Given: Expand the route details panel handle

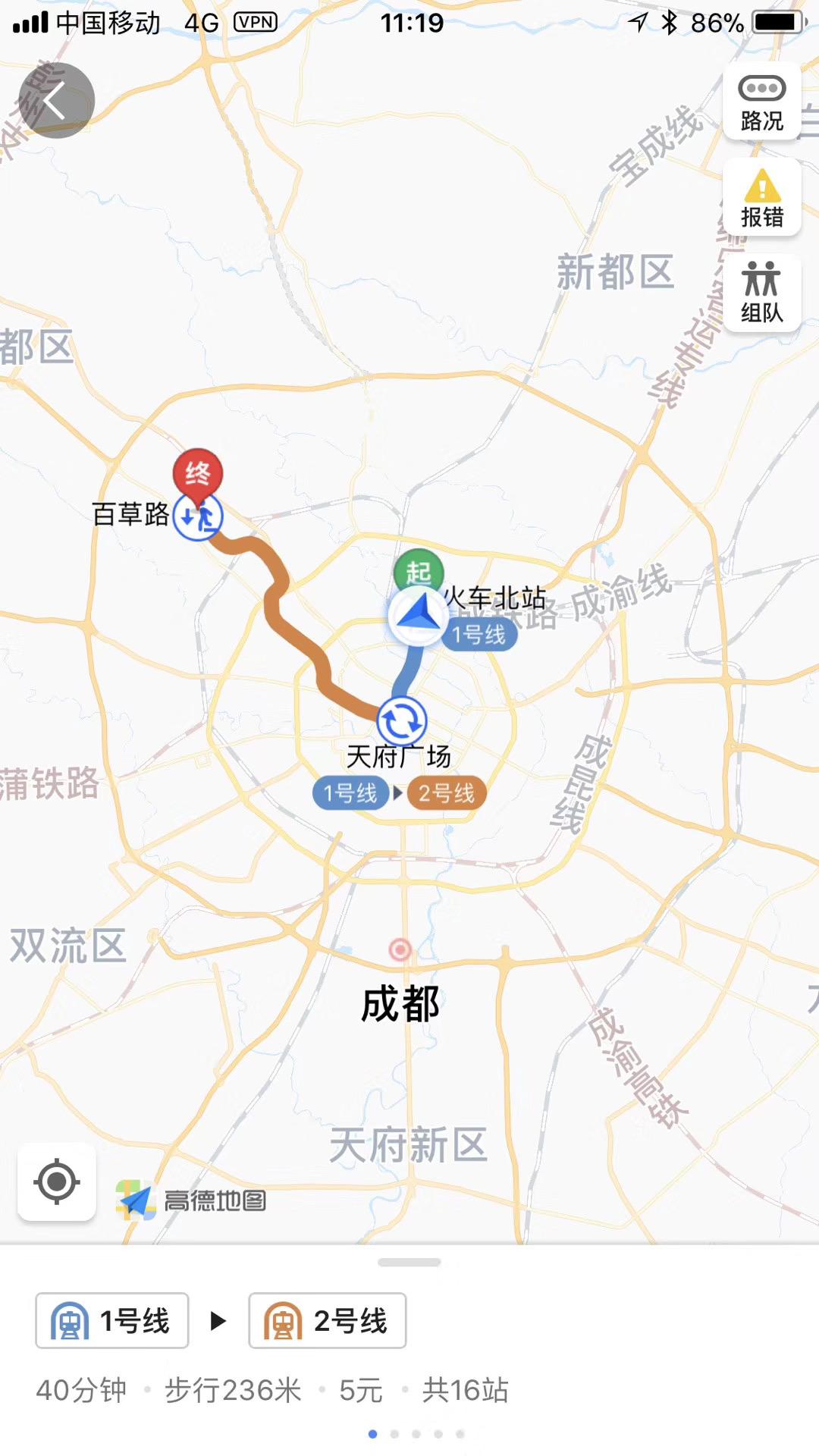Looking at the screenshot, I should click(409, 1263).
